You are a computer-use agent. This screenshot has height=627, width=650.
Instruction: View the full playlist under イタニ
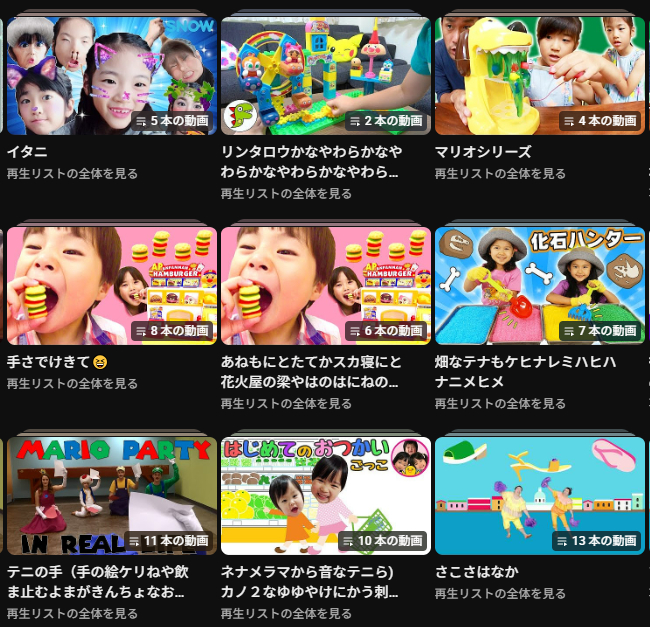coord(72,174)
